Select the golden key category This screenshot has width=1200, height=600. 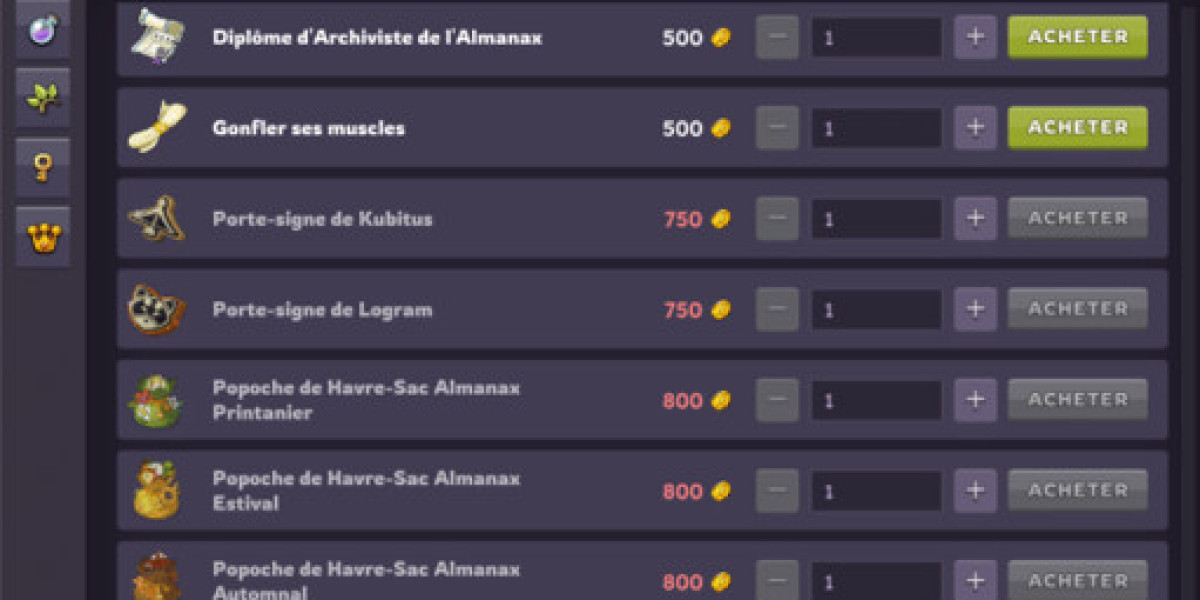click(x=42, y=167)
